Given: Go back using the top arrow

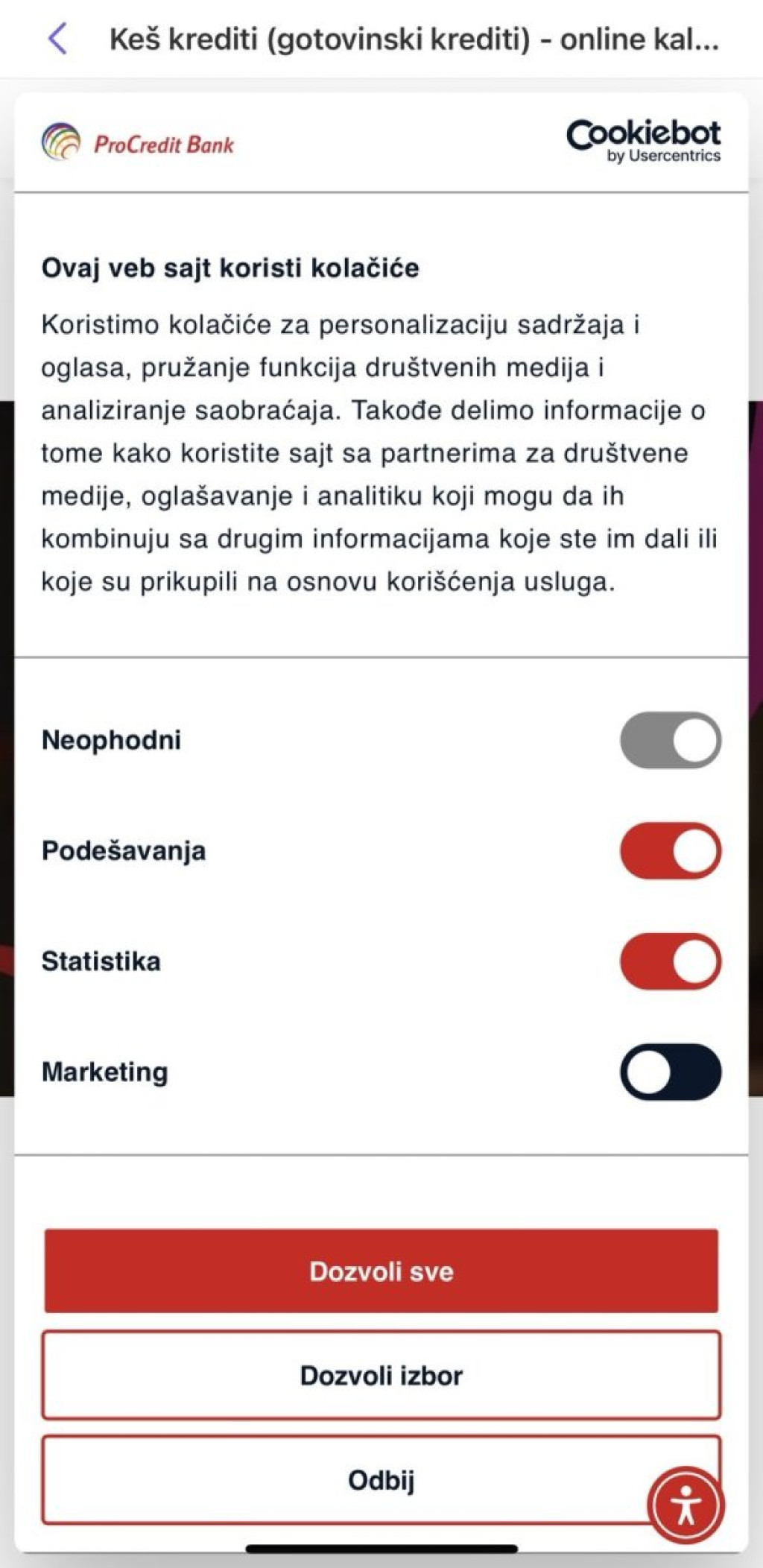Looking at the screenshot, I should click(57, 39).
